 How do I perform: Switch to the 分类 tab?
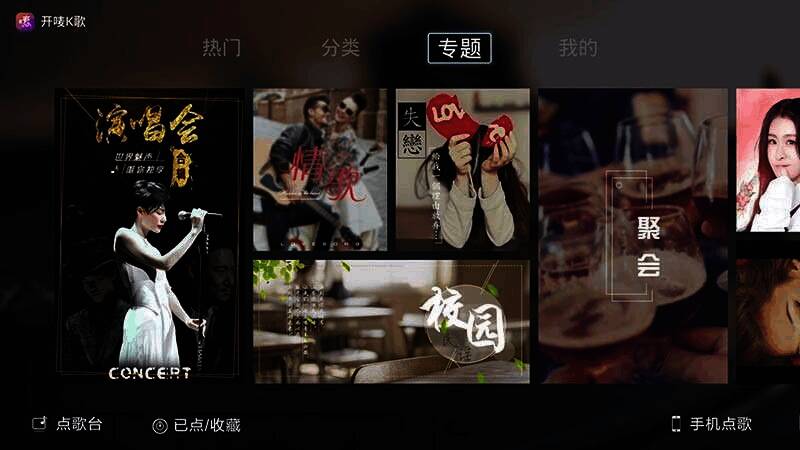(340, 48)
